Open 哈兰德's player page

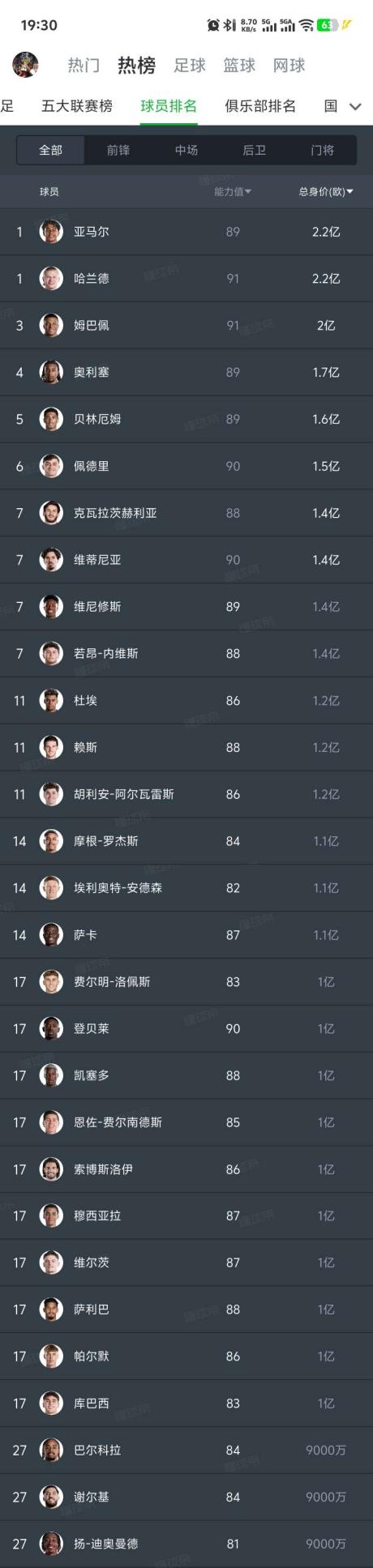(x=186, y=279)
